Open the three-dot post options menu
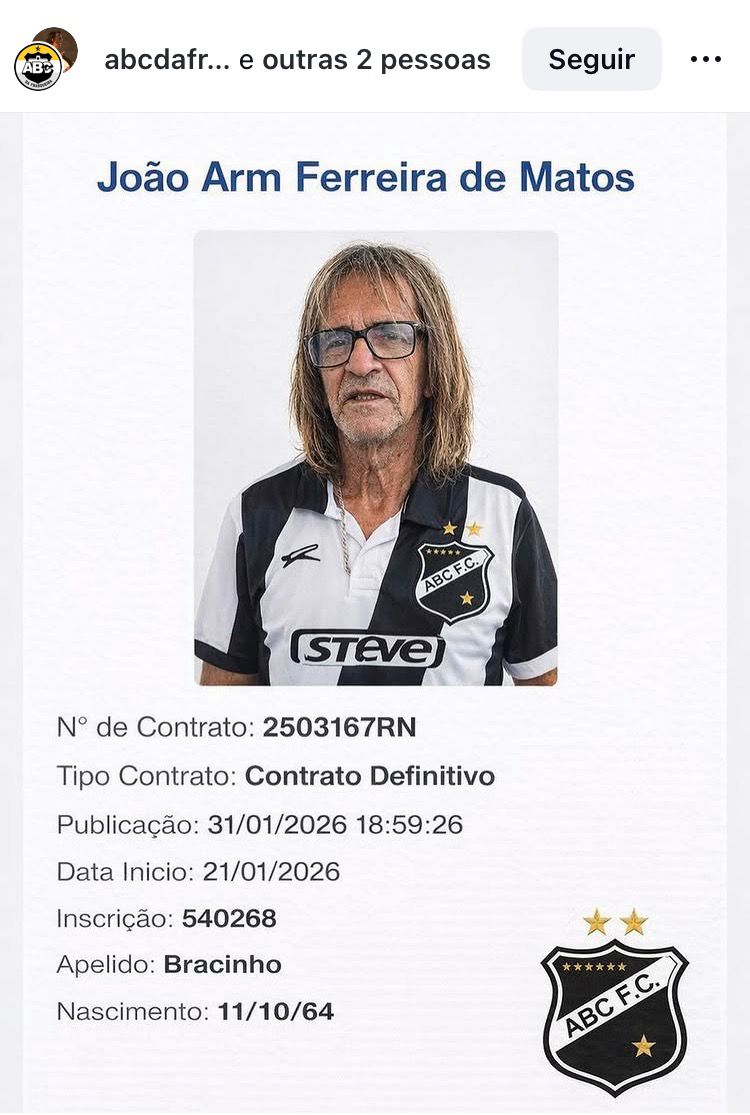Image resolution: width=750 pixels, height=1115 pixels. (706, 59)
